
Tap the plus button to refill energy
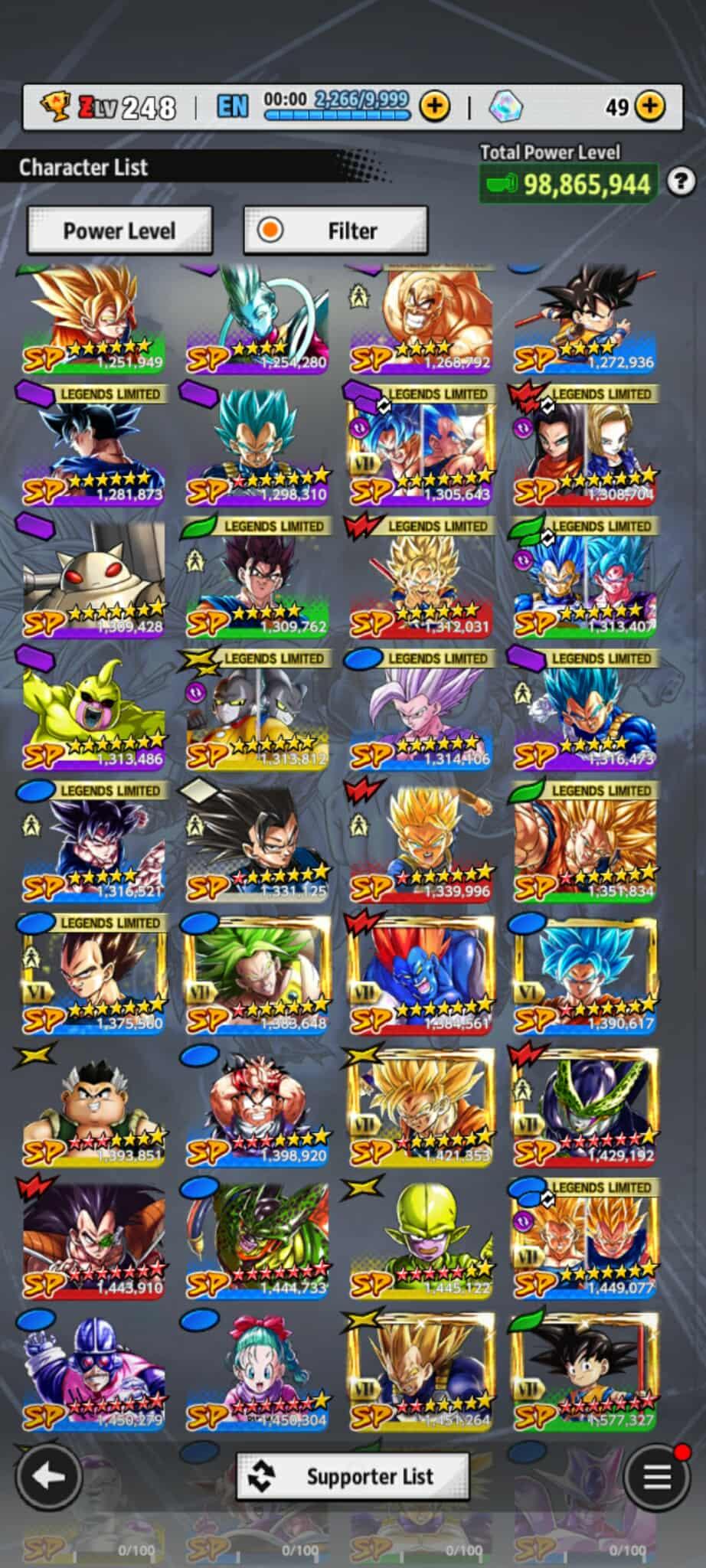[435, 106]
